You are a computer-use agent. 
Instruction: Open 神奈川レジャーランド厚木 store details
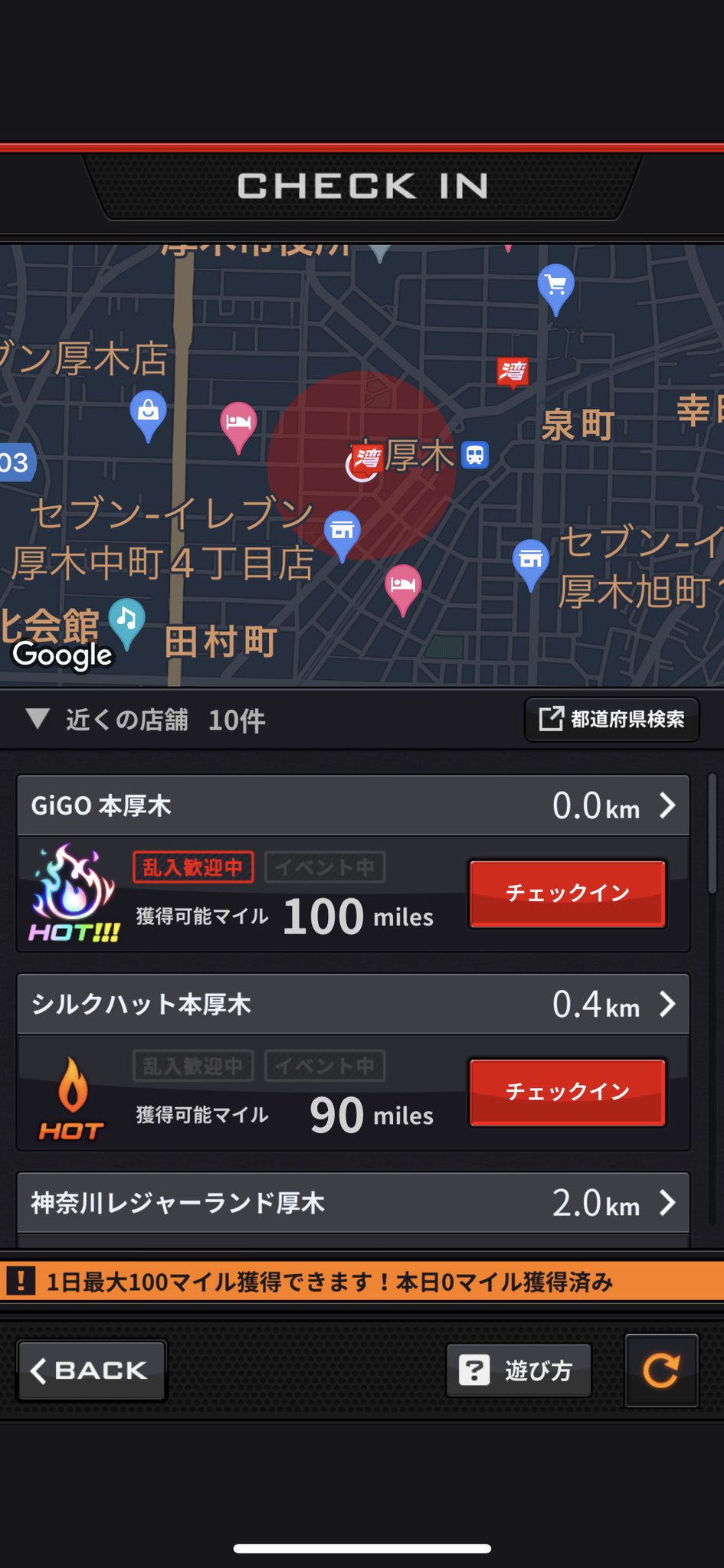point(353,1202)
